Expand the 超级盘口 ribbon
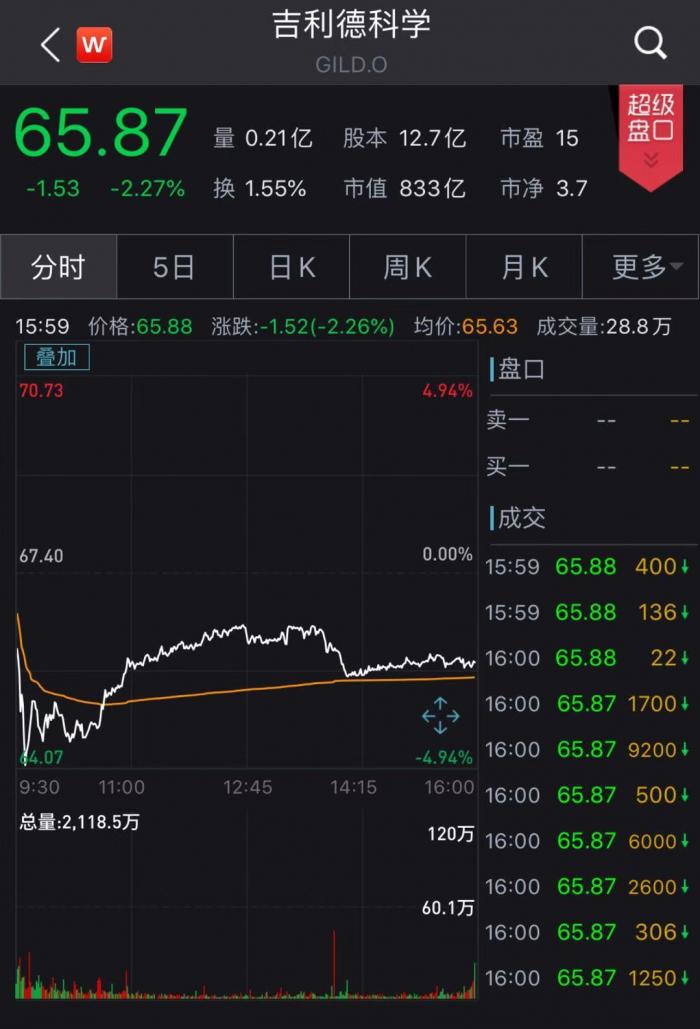Viewport: 700px width, 1029px height. pyautogui.click(x=650, y=134)
